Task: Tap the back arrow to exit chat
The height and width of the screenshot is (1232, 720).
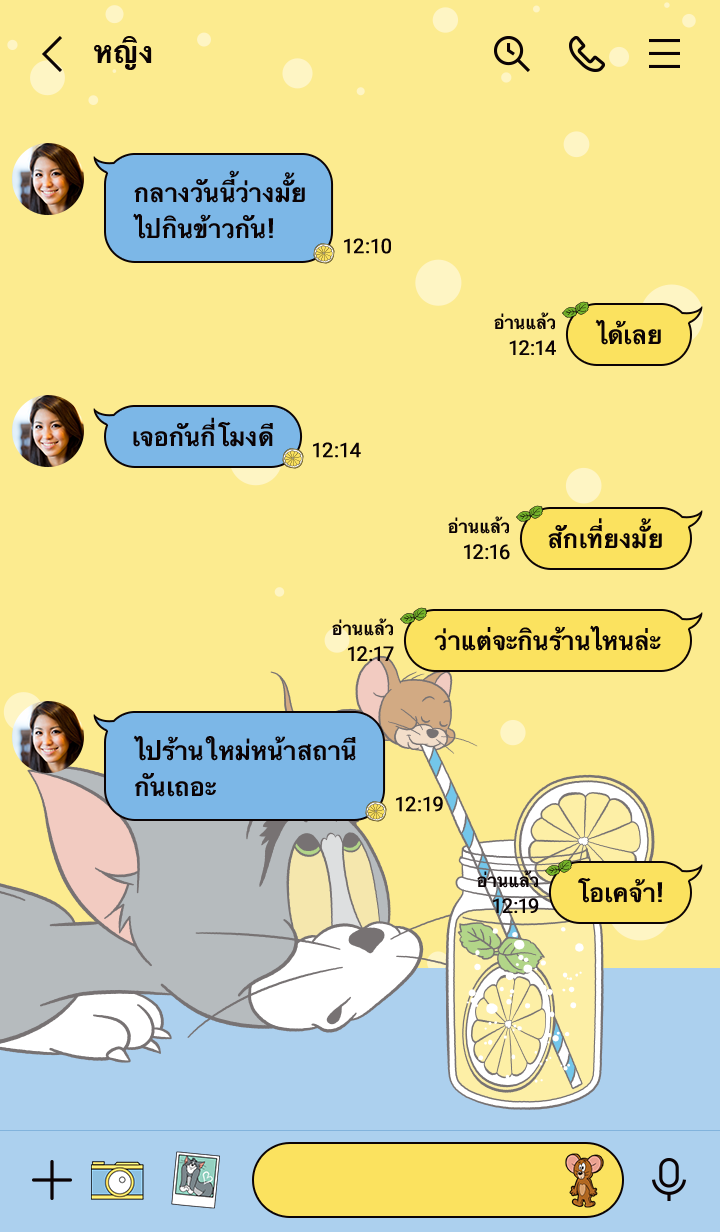Action: point(52,52)
